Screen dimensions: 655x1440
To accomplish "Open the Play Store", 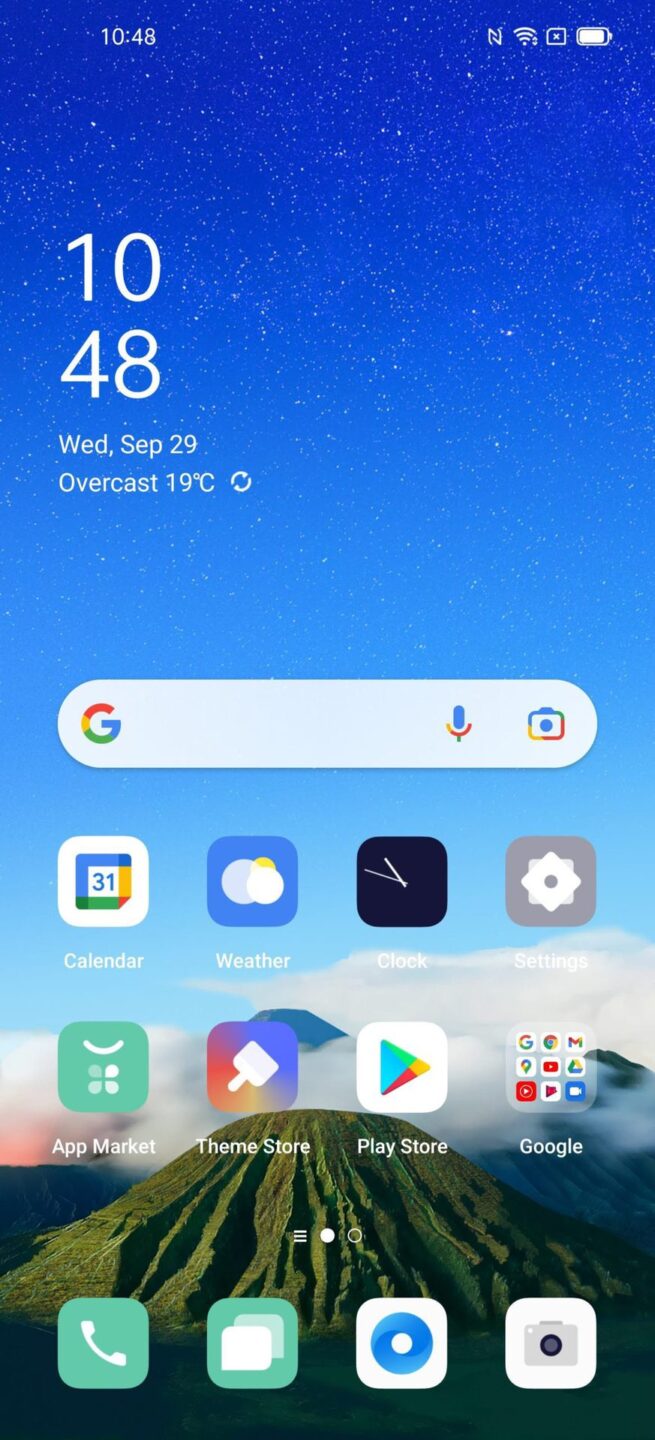I will click(x=401, y=1067).
